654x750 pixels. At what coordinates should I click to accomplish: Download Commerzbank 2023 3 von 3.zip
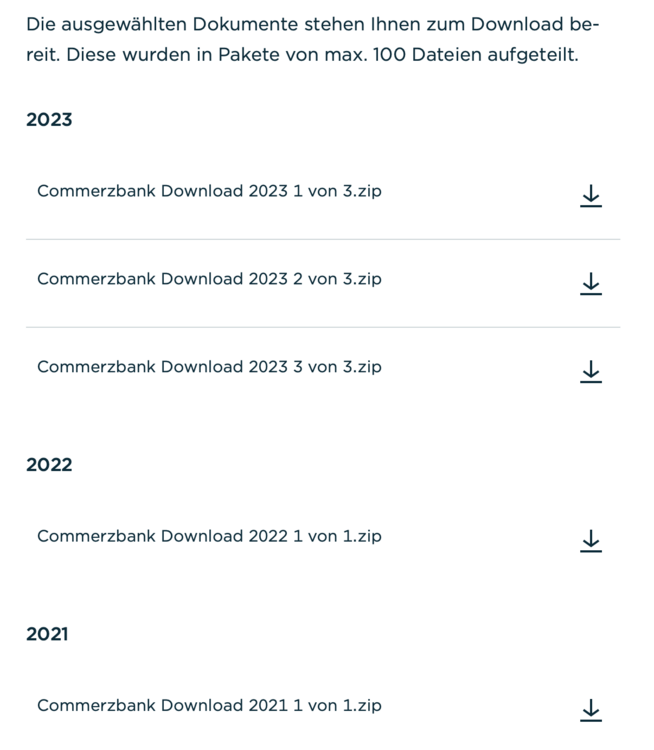point(591,371)
